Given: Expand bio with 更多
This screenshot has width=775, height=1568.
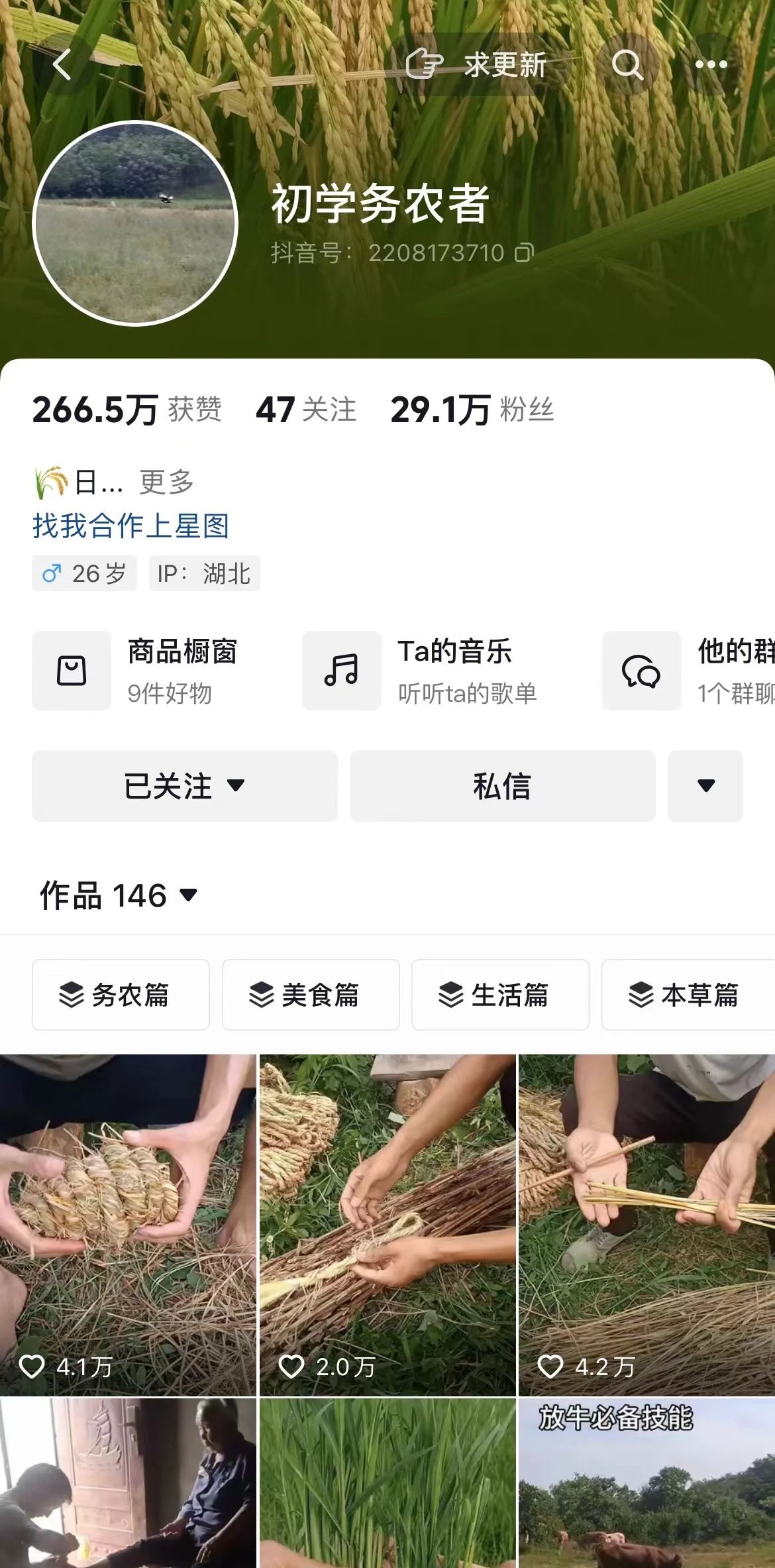Looking at the screenshot, I should coord(166,482).
